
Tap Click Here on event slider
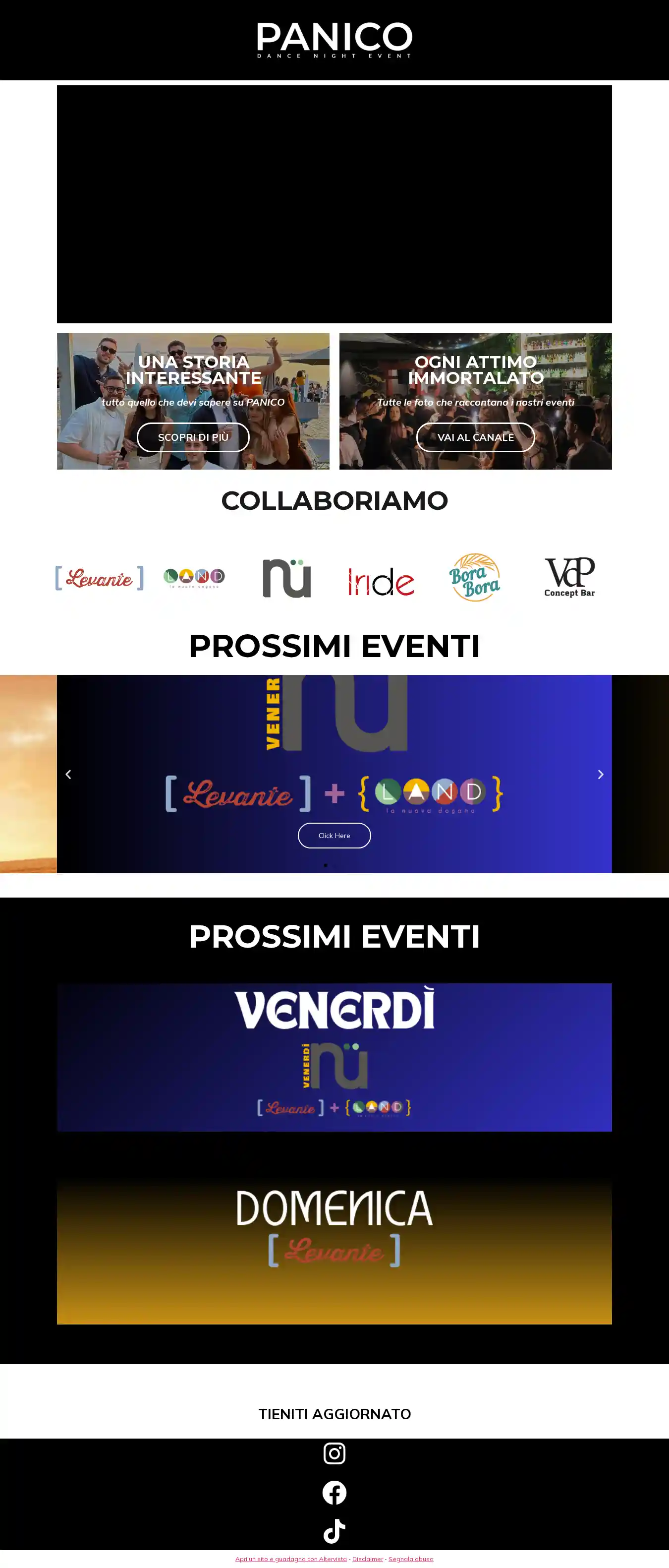(x=334, y=835)
